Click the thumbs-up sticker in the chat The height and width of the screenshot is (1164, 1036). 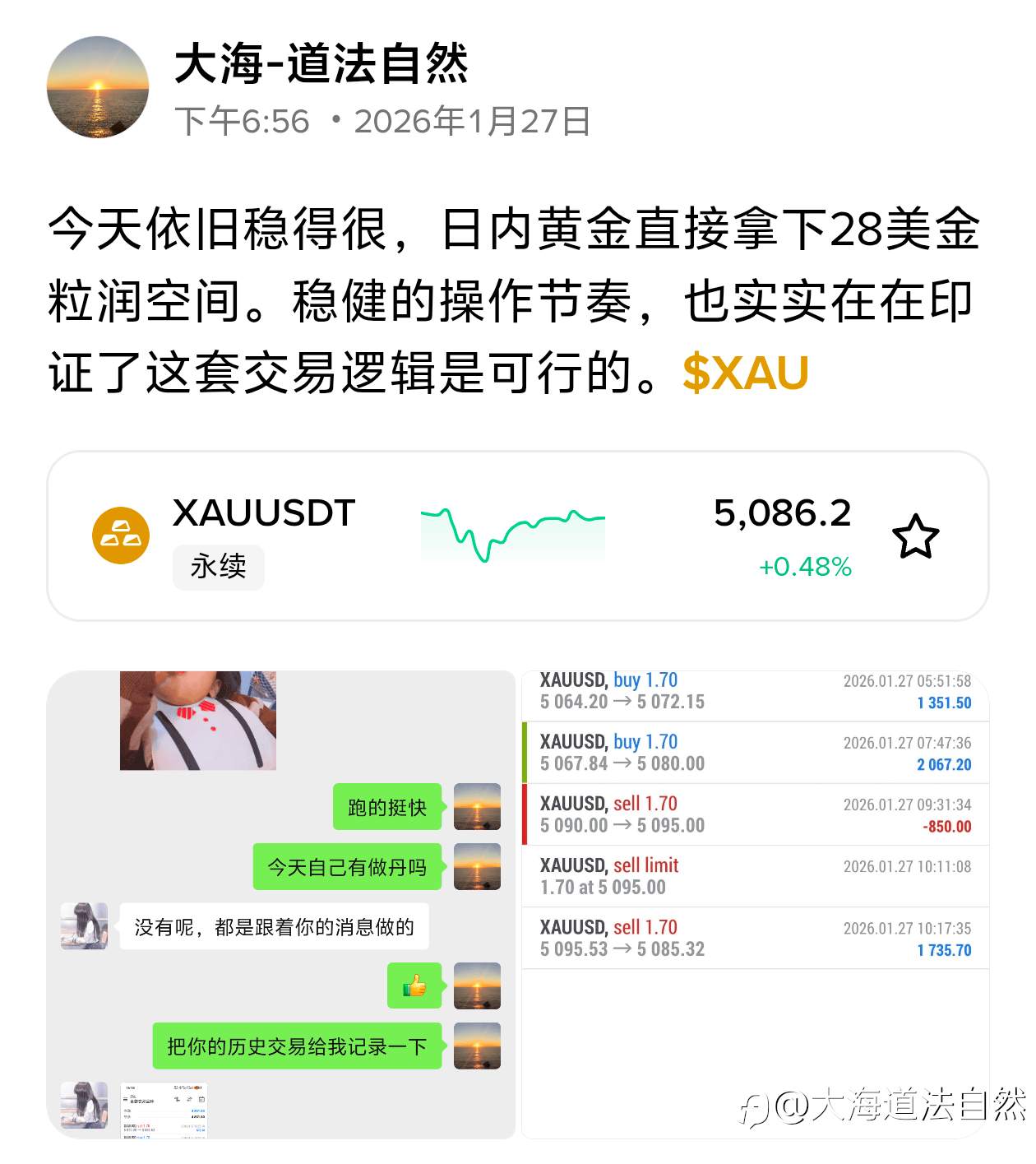[x=416, y=985]
